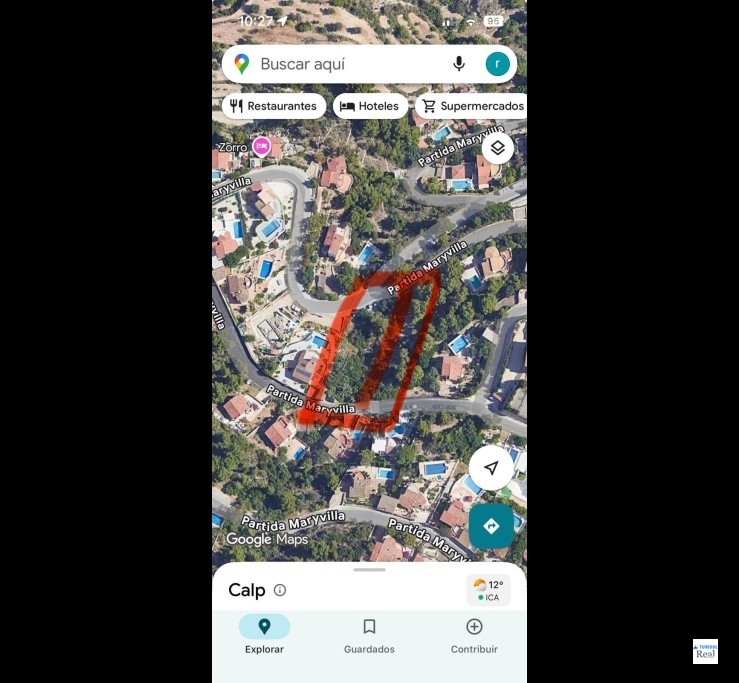Start voice search with microphone icon
The height and width of the screenshot is (683, 739).
(459, 64)
